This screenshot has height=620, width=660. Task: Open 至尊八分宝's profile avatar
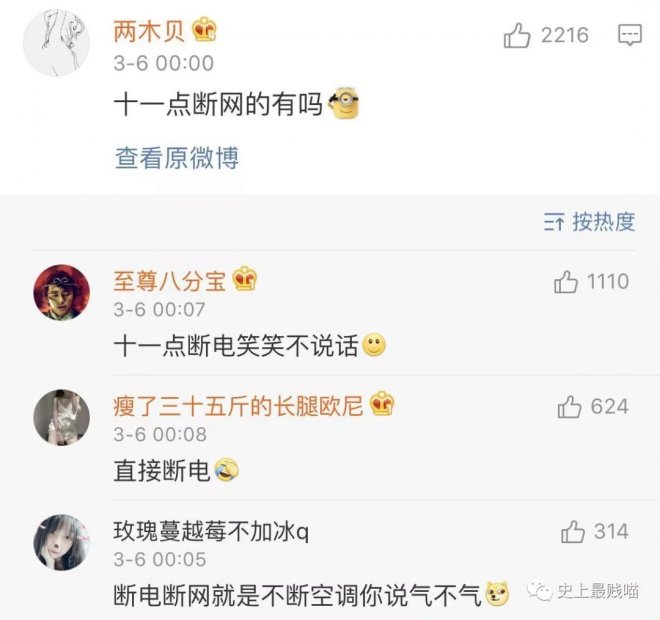click(x=62, y=294)
